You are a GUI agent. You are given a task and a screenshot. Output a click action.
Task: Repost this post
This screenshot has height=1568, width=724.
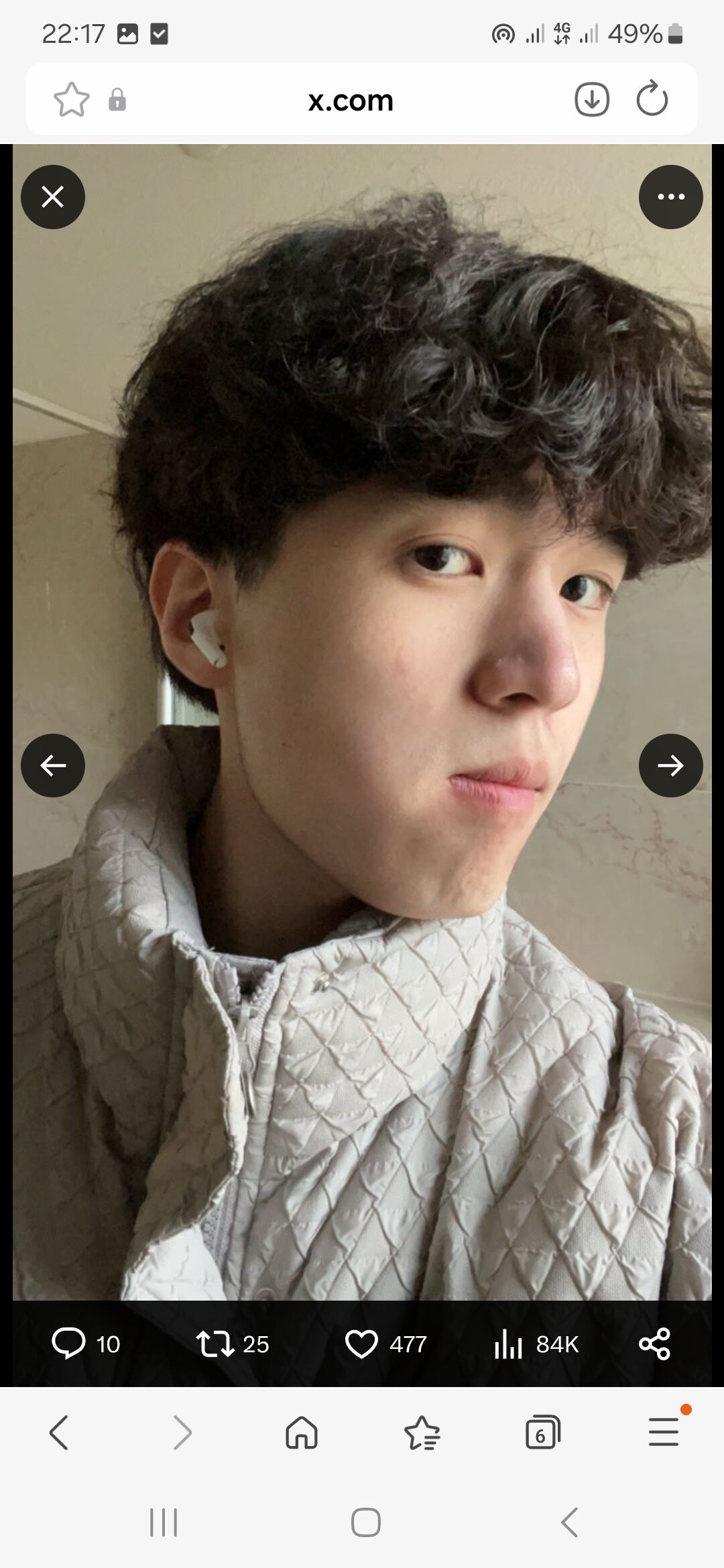215,1344
